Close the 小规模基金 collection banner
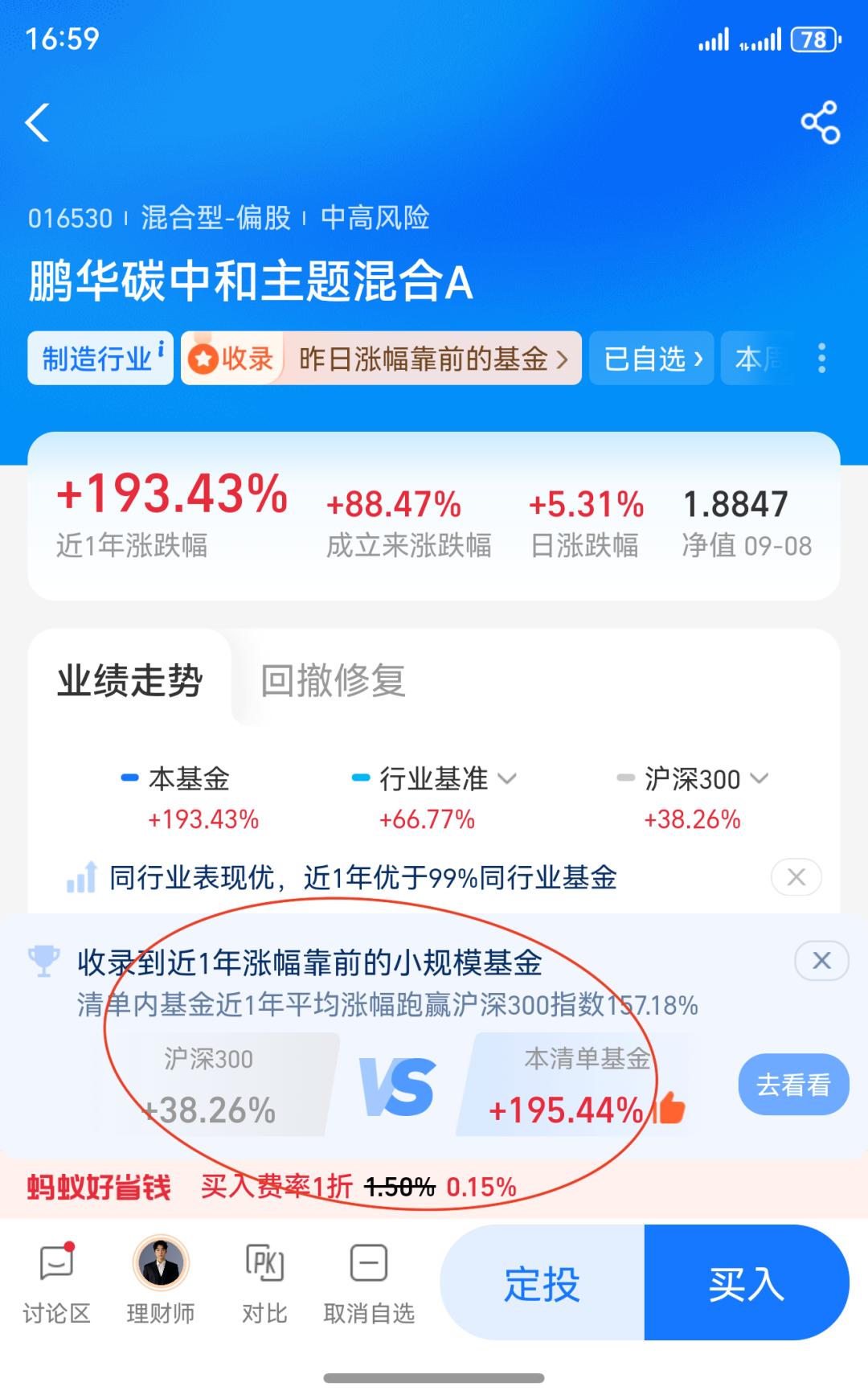868x1395 pixels. (821, 961)
